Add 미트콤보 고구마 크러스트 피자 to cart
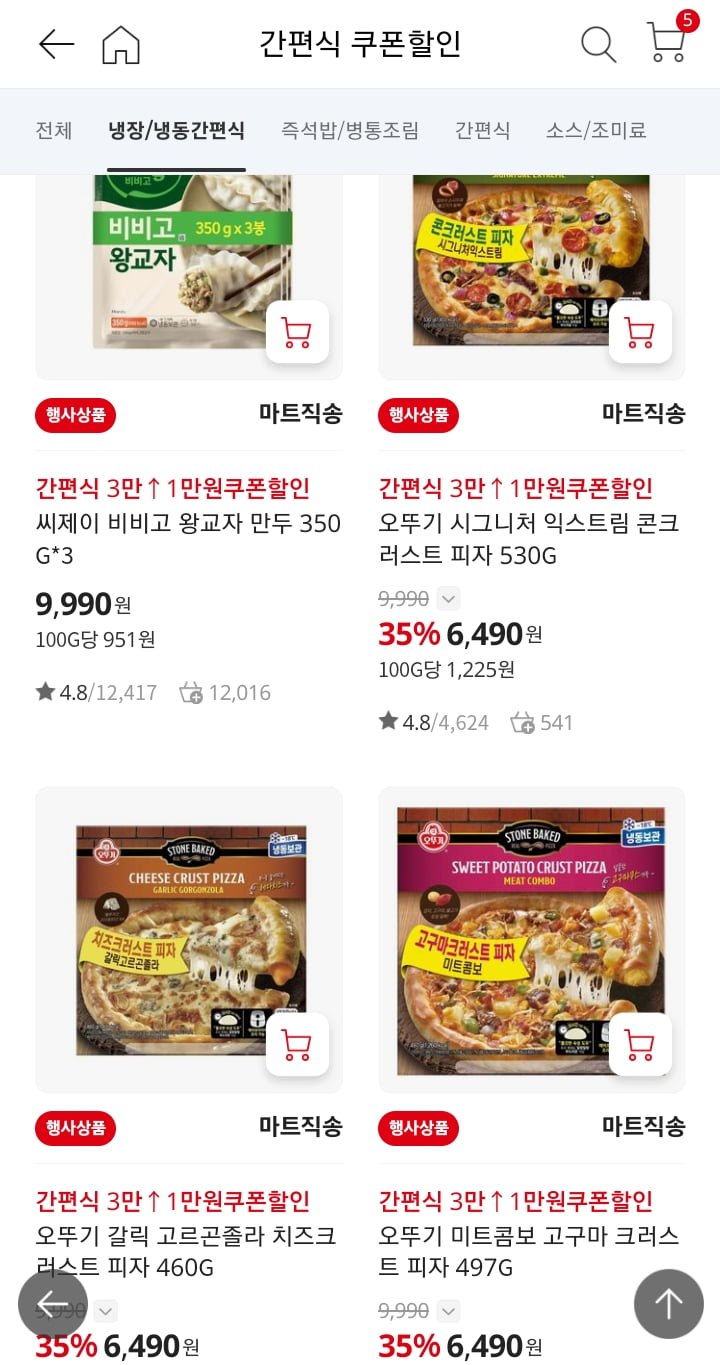The image size is (720, 1365). click(x=640, y=1044)
